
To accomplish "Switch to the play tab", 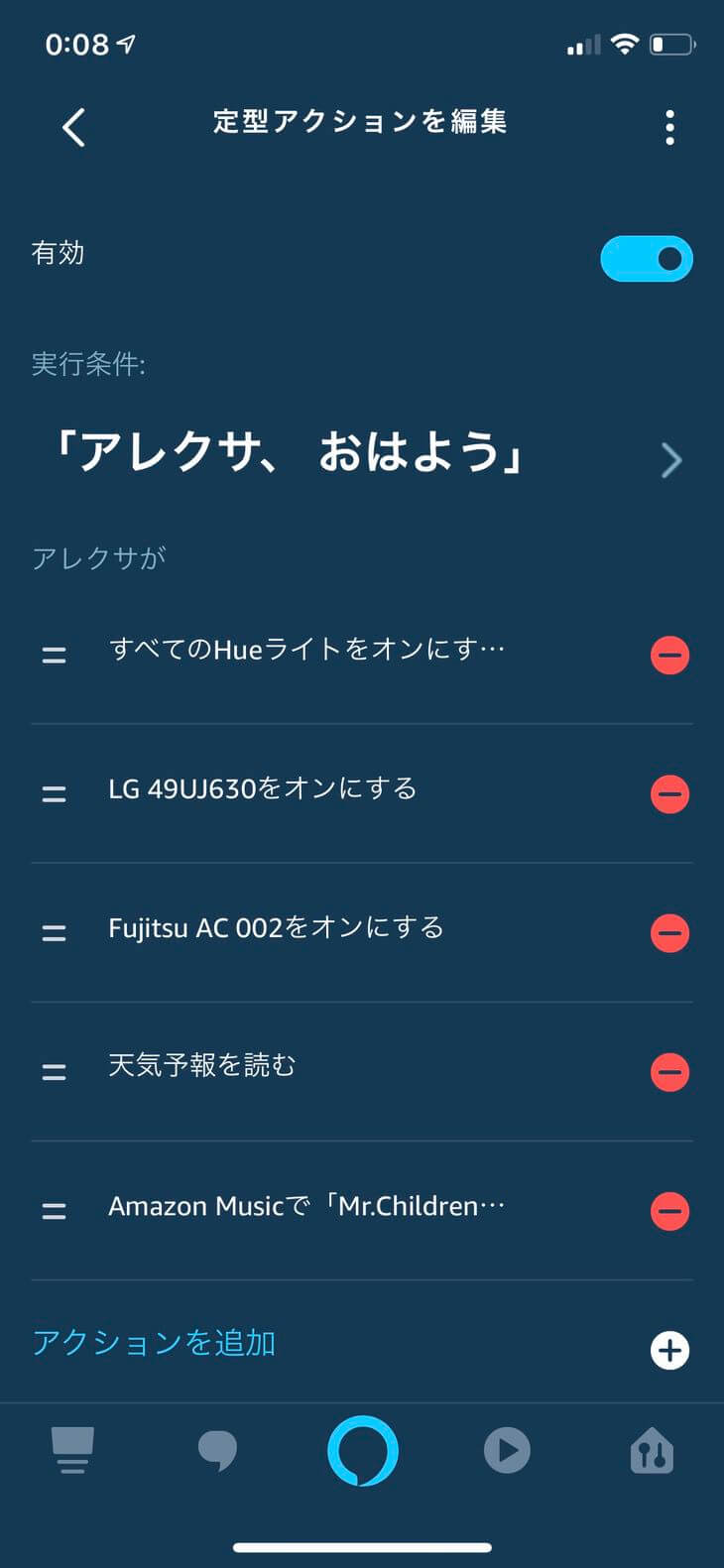I will click(507, 1451).
